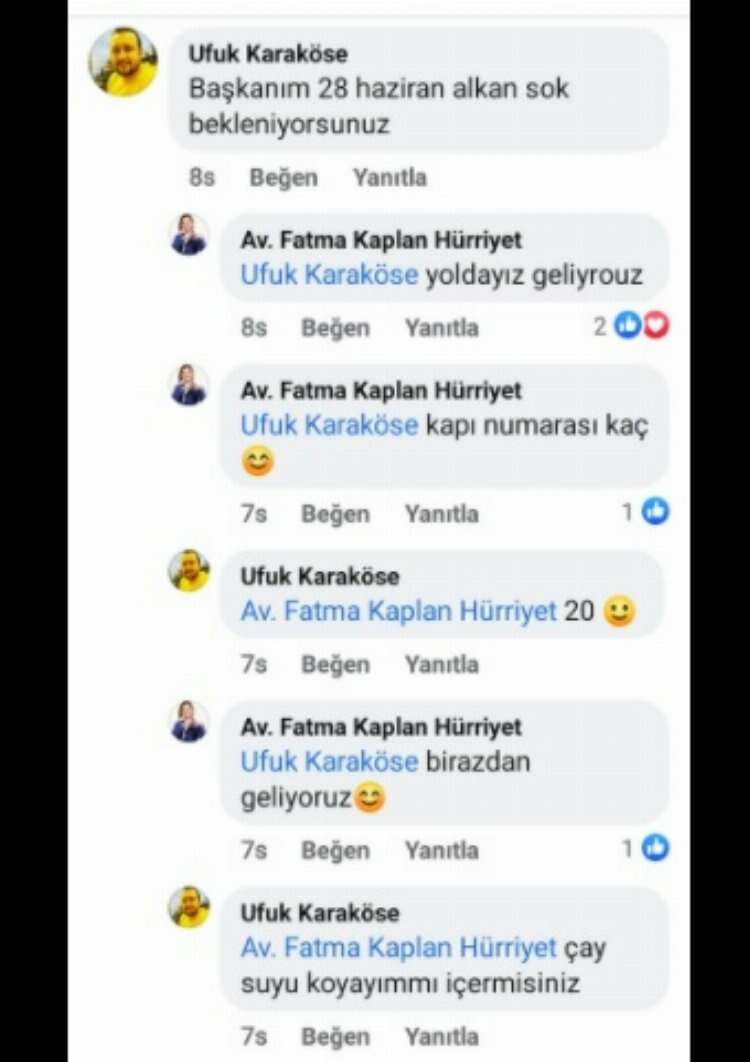Screen dimensions: 750x1062
Task: Tap the avatar beside the "birazdan geliyoruz" reply
Action: (x=189, y=721)
